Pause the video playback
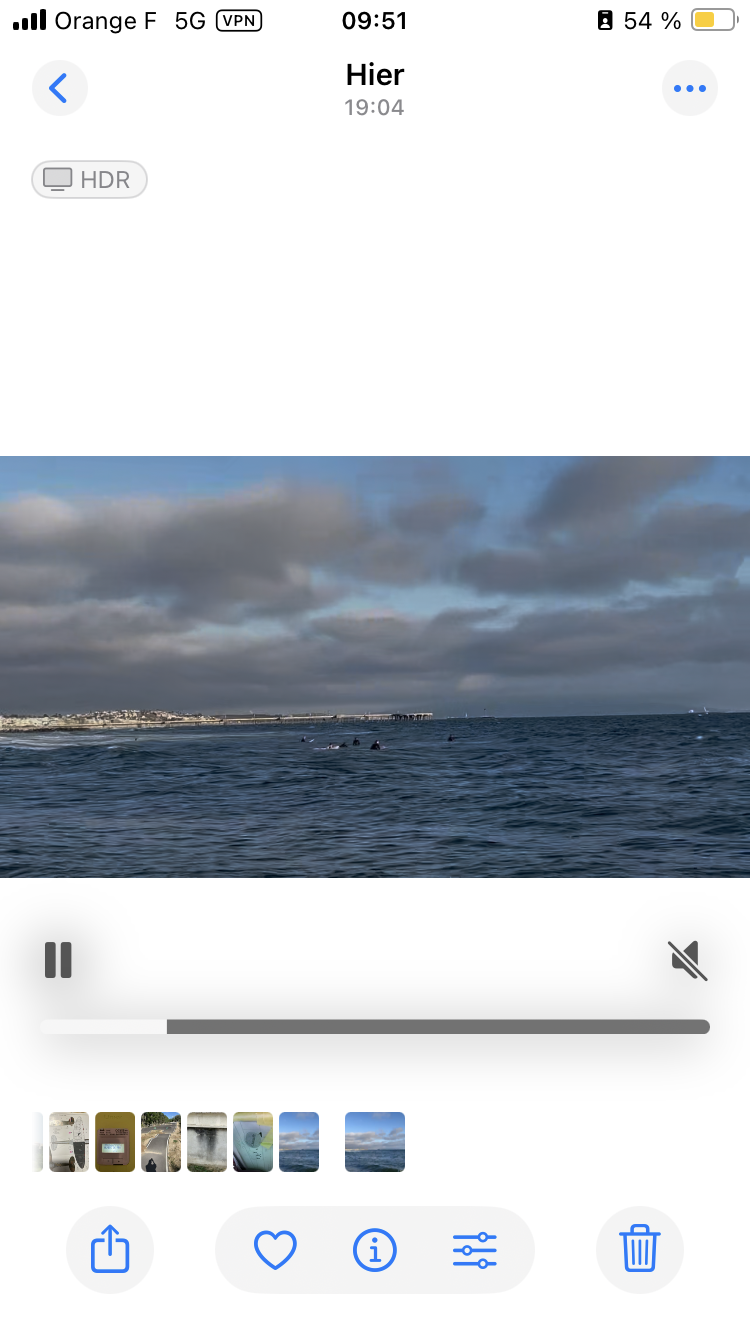The width and height of the screenshot is (750, 1334). [58, 960]
